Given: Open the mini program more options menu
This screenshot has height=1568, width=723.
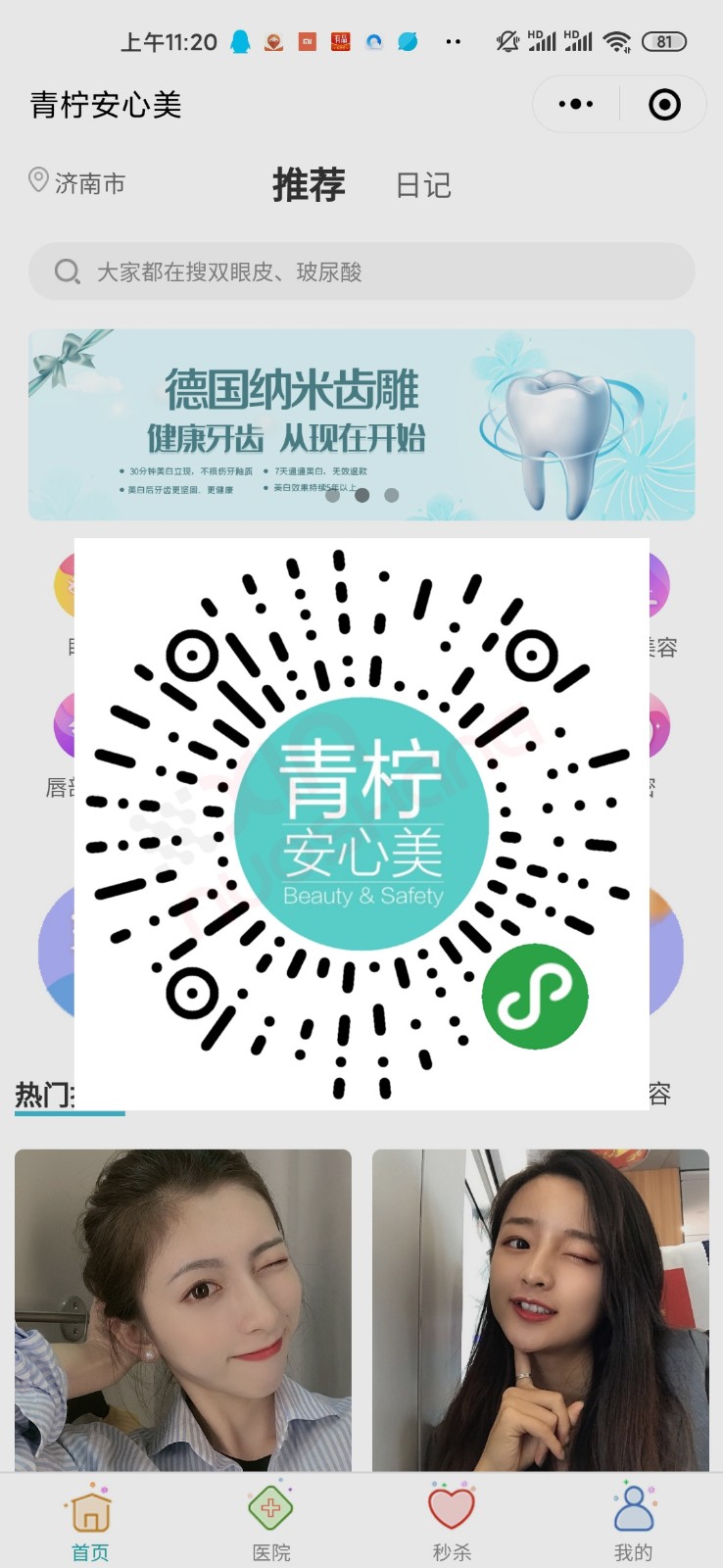Looking at the screenshot, I should pyautogui.click(x=575, y=104).
